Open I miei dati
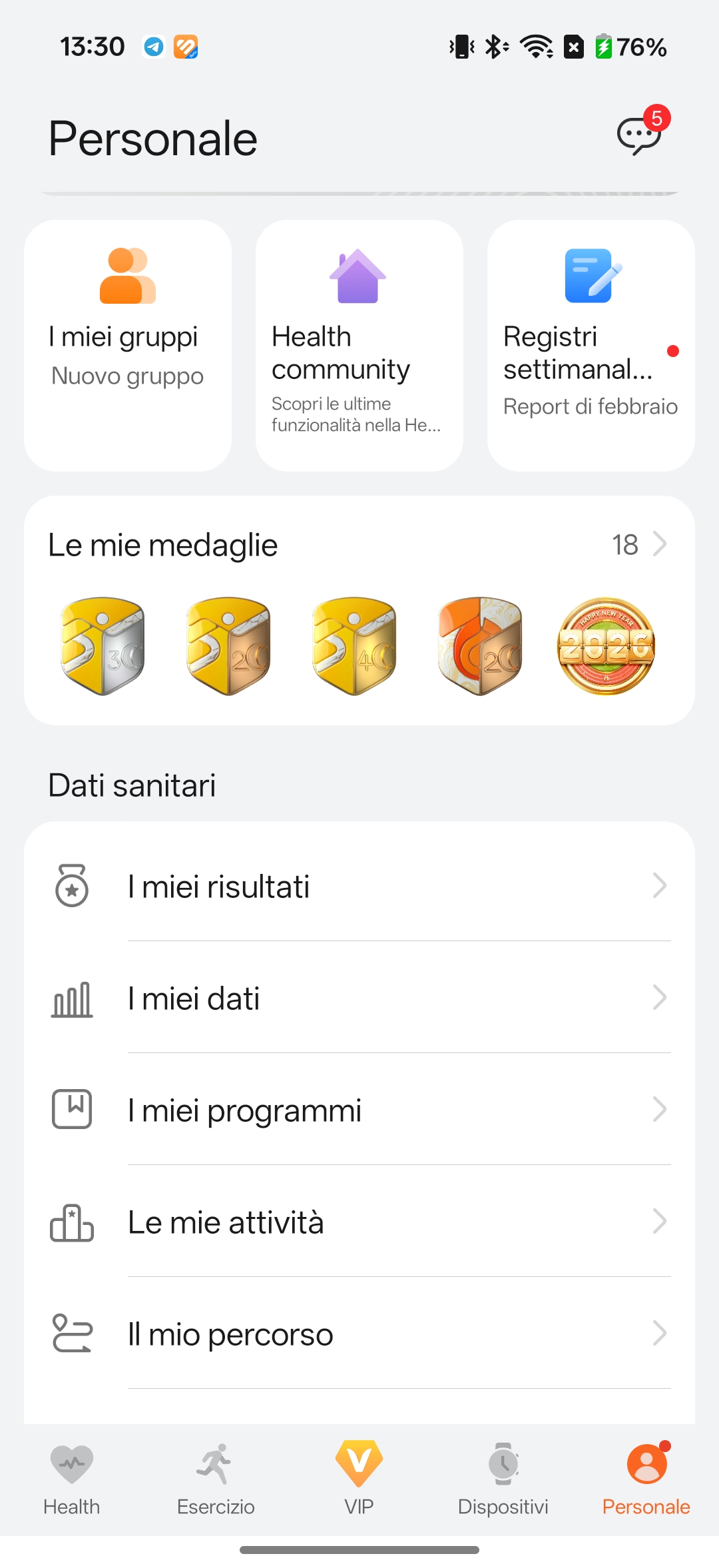This screenshot has height=1568, width=719. click(x=359, y=998)
